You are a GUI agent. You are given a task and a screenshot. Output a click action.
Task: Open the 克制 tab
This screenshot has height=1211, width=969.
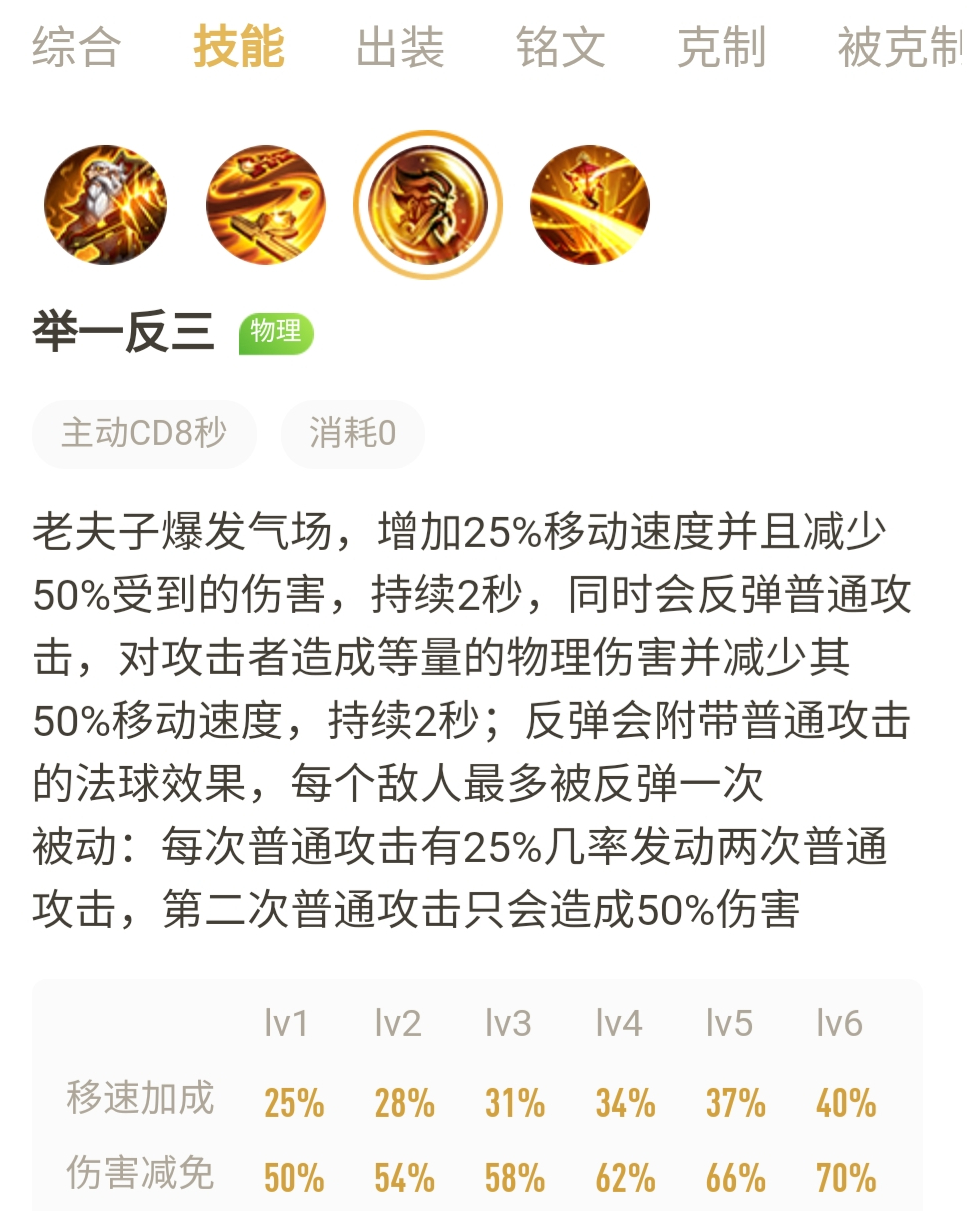coord(722,49)
